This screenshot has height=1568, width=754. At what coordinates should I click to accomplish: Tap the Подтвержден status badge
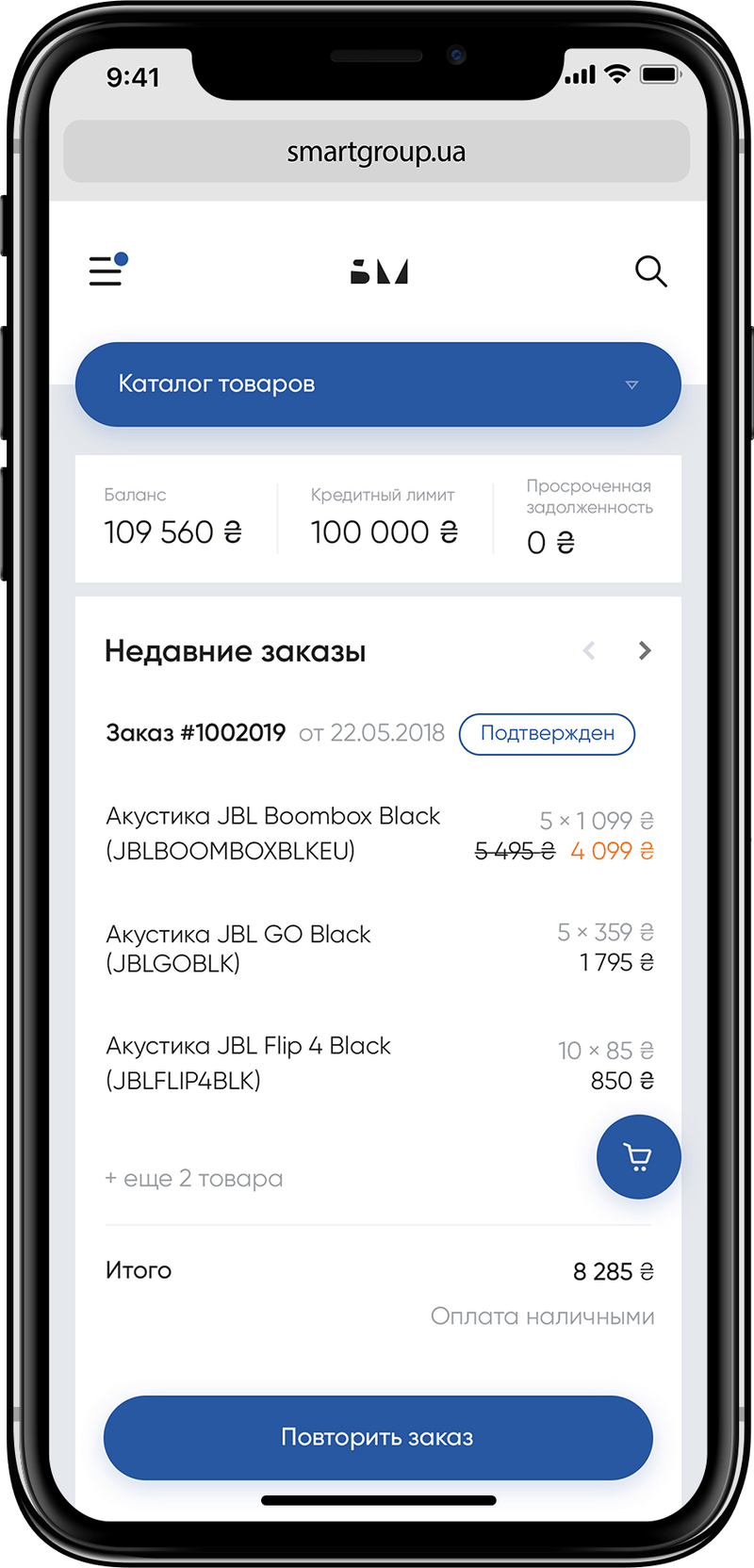[x=547, y=734]
